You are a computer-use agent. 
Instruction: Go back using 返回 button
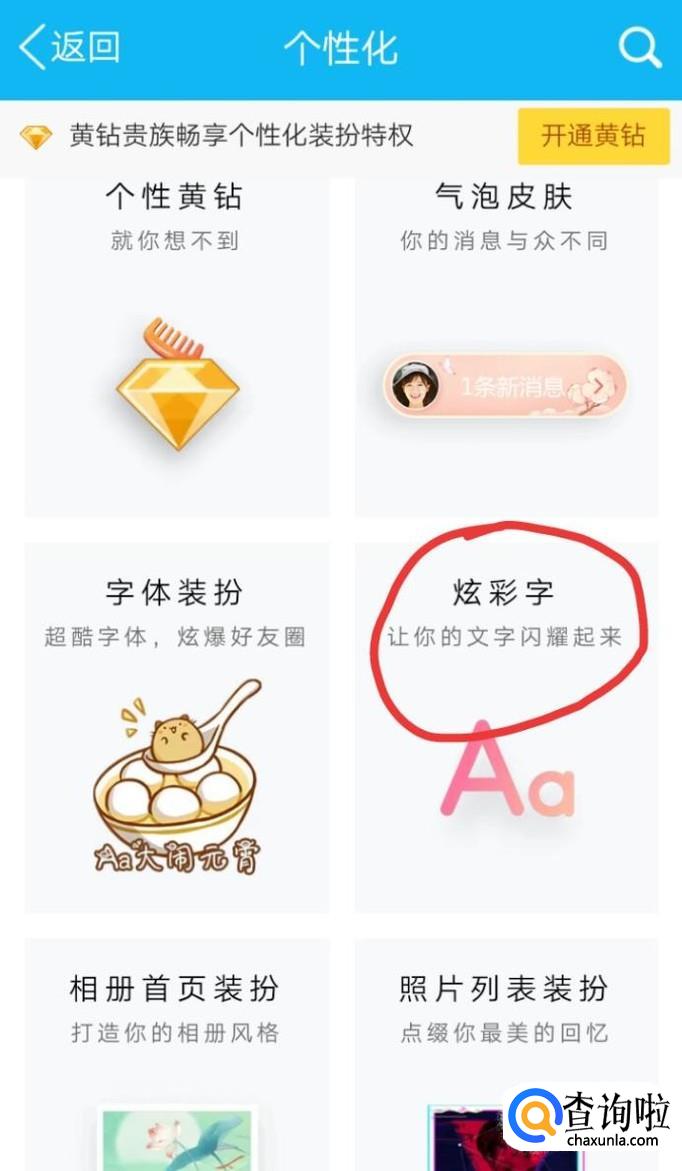point(70,47)
